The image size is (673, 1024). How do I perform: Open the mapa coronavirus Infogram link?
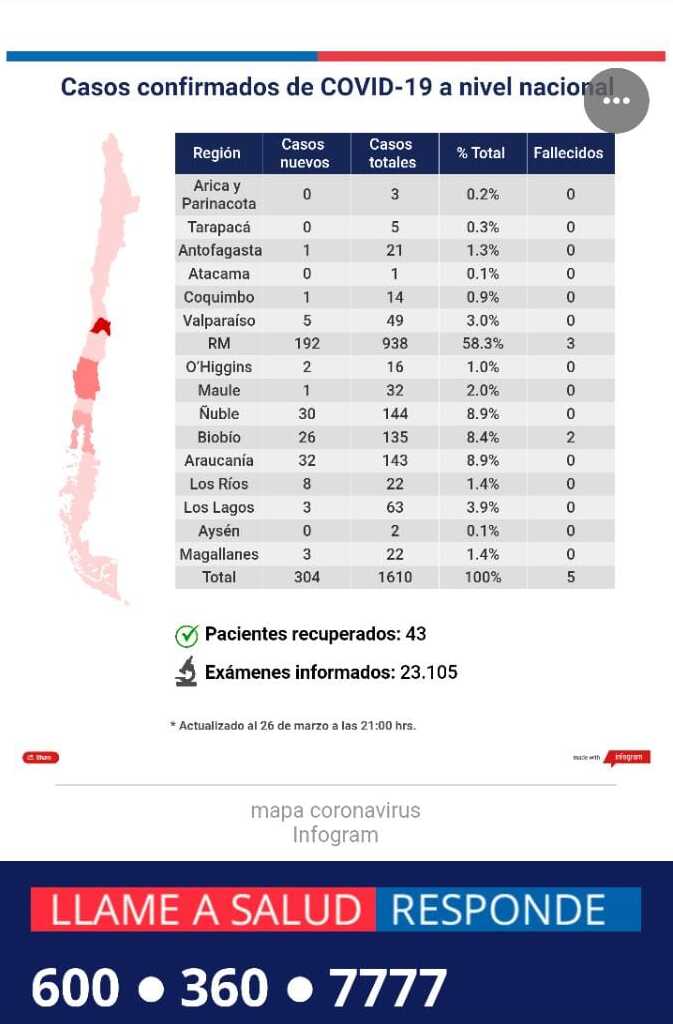tap(335, 822)
